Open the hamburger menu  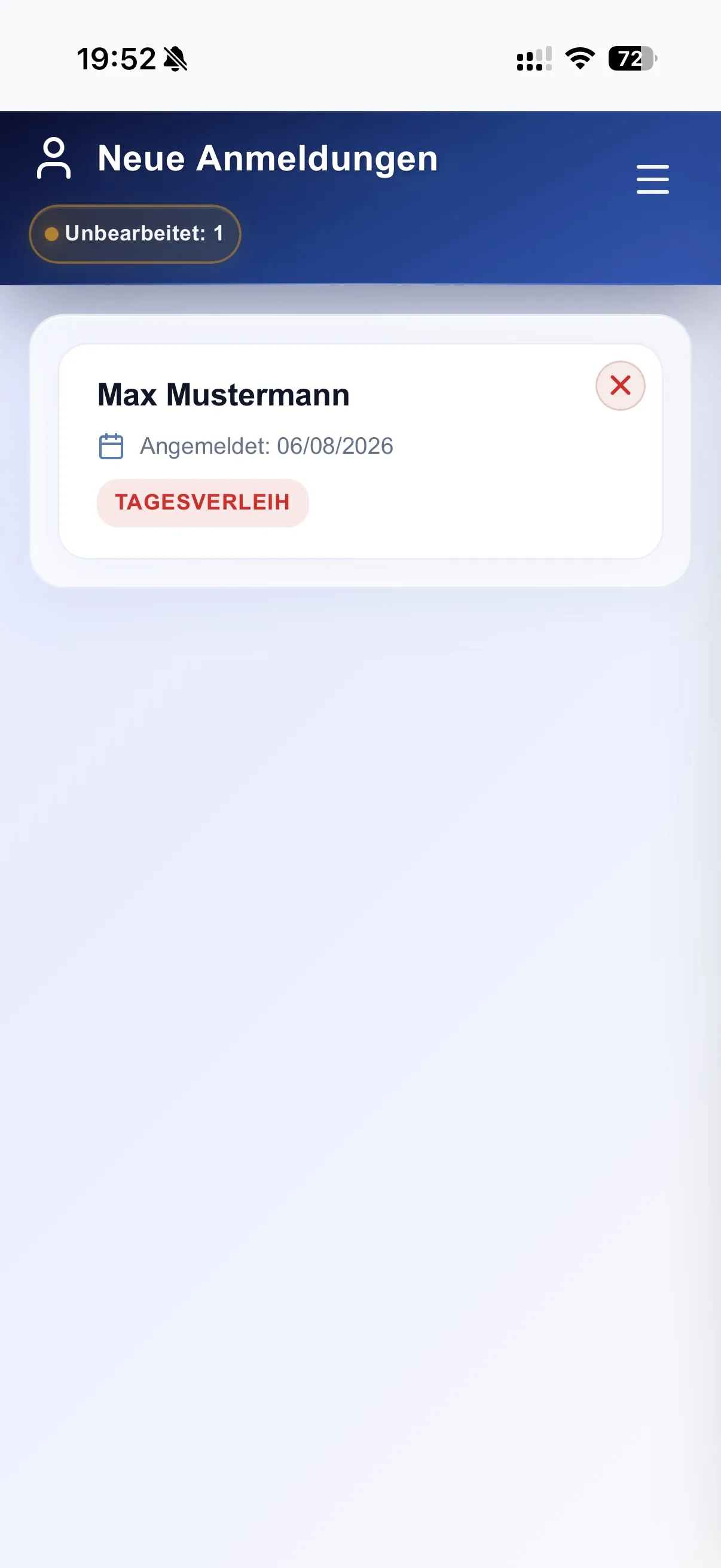click(652, 179)
